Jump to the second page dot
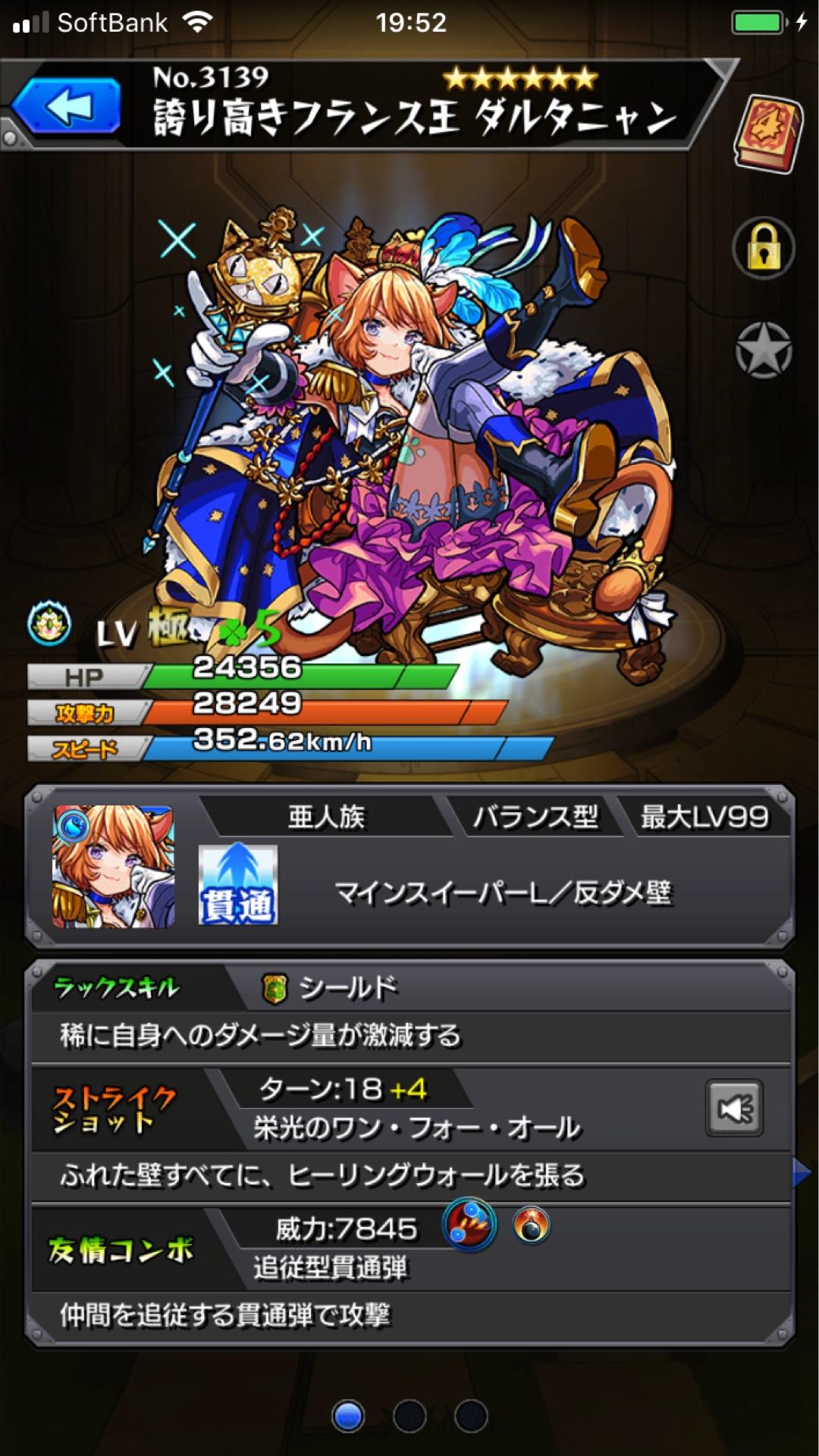 pos(410,1416)
